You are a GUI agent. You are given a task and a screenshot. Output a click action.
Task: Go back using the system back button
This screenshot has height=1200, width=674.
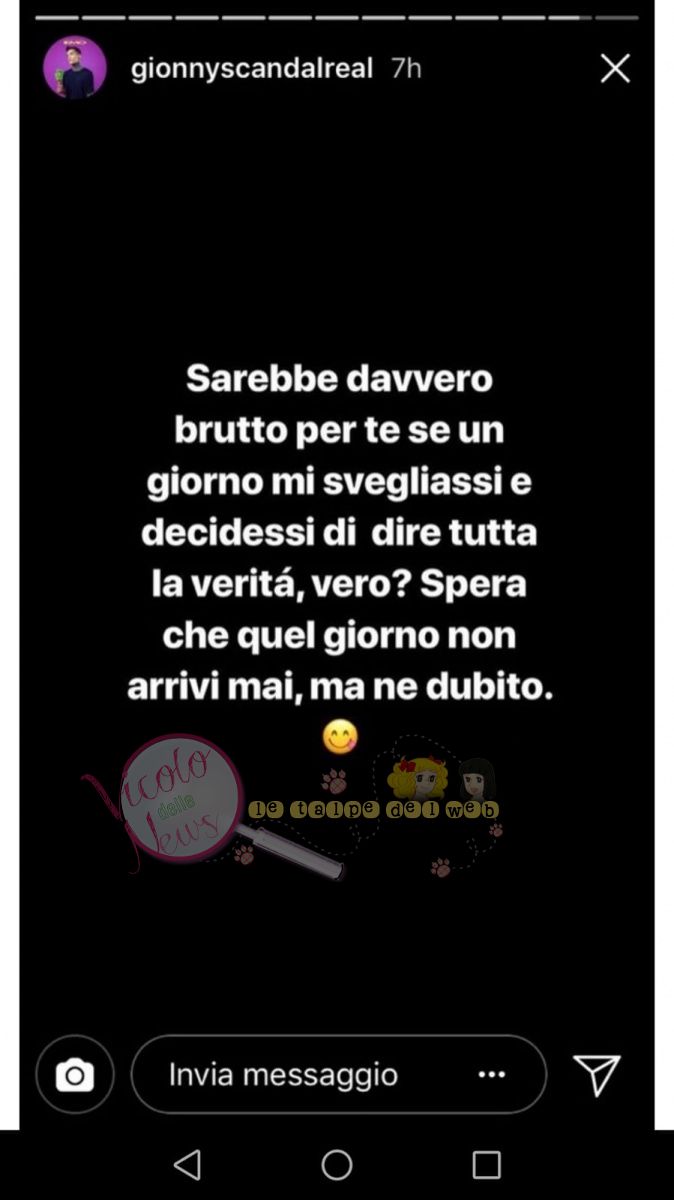(x=187, y=1165)
